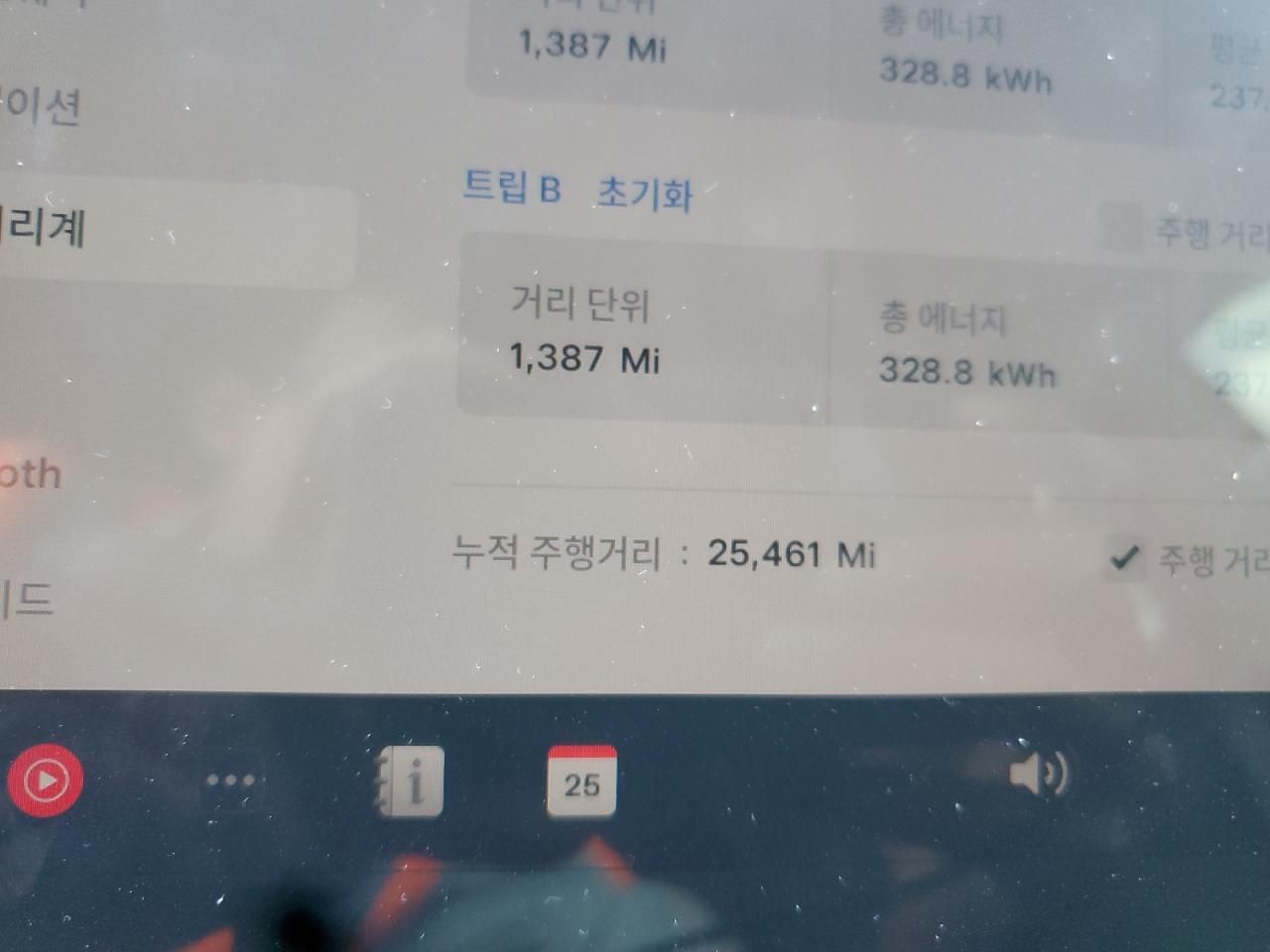The image size is (1270, 952).
Task: Select the highlighted trip meter menu item
Action: click(x=149, y=230)
